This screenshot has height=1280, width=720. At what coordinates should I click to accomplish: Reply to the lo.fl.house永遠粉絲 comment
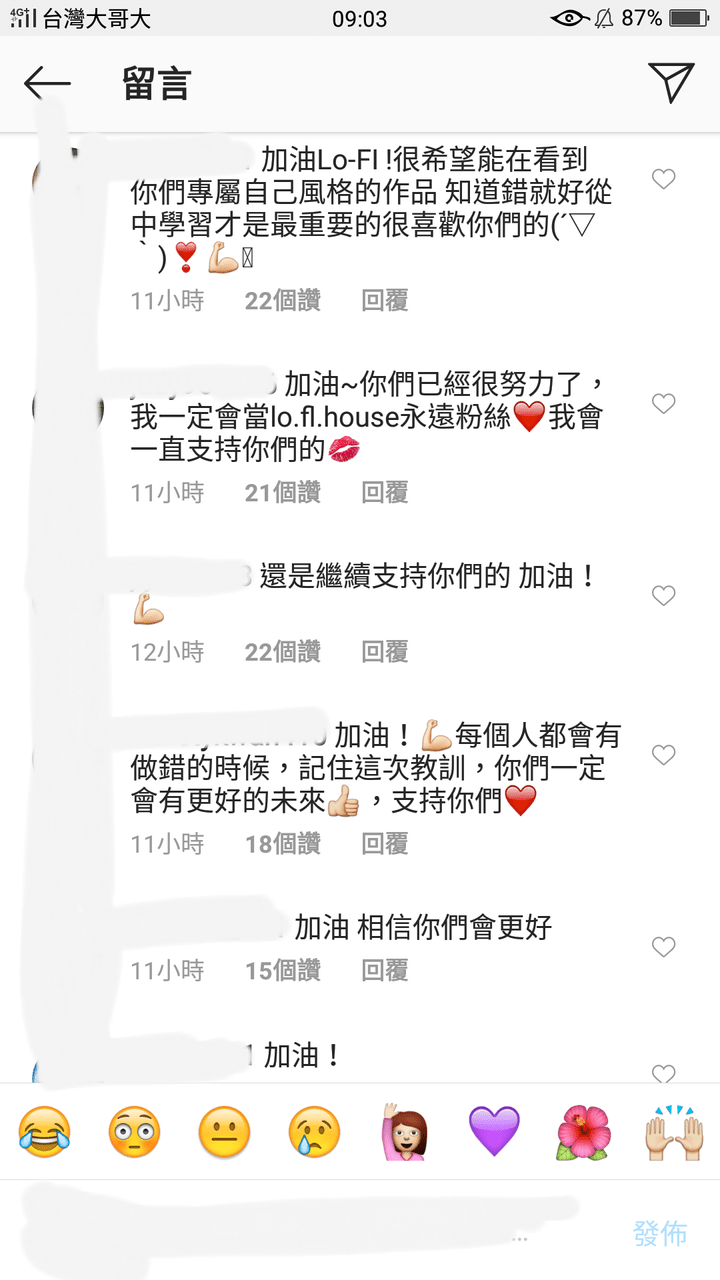(x=385, y=492)
